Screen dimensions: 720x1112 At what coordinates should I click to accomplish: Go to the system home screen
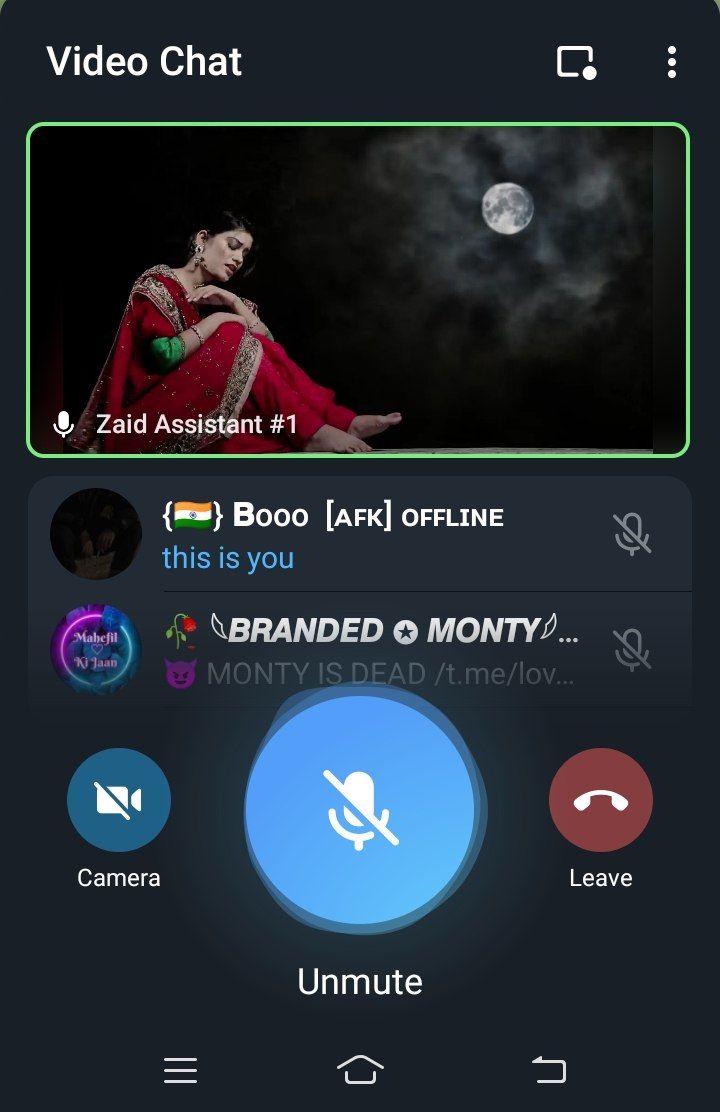[360, 1070]
